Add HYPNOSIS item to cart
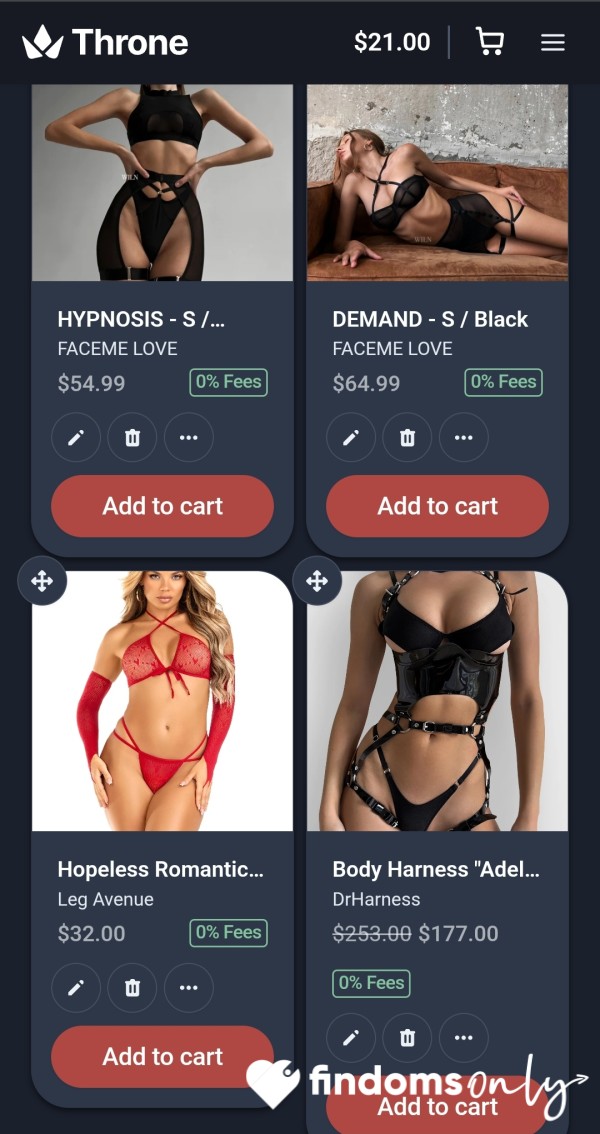 pyautogui.click(x=163, y=506)
